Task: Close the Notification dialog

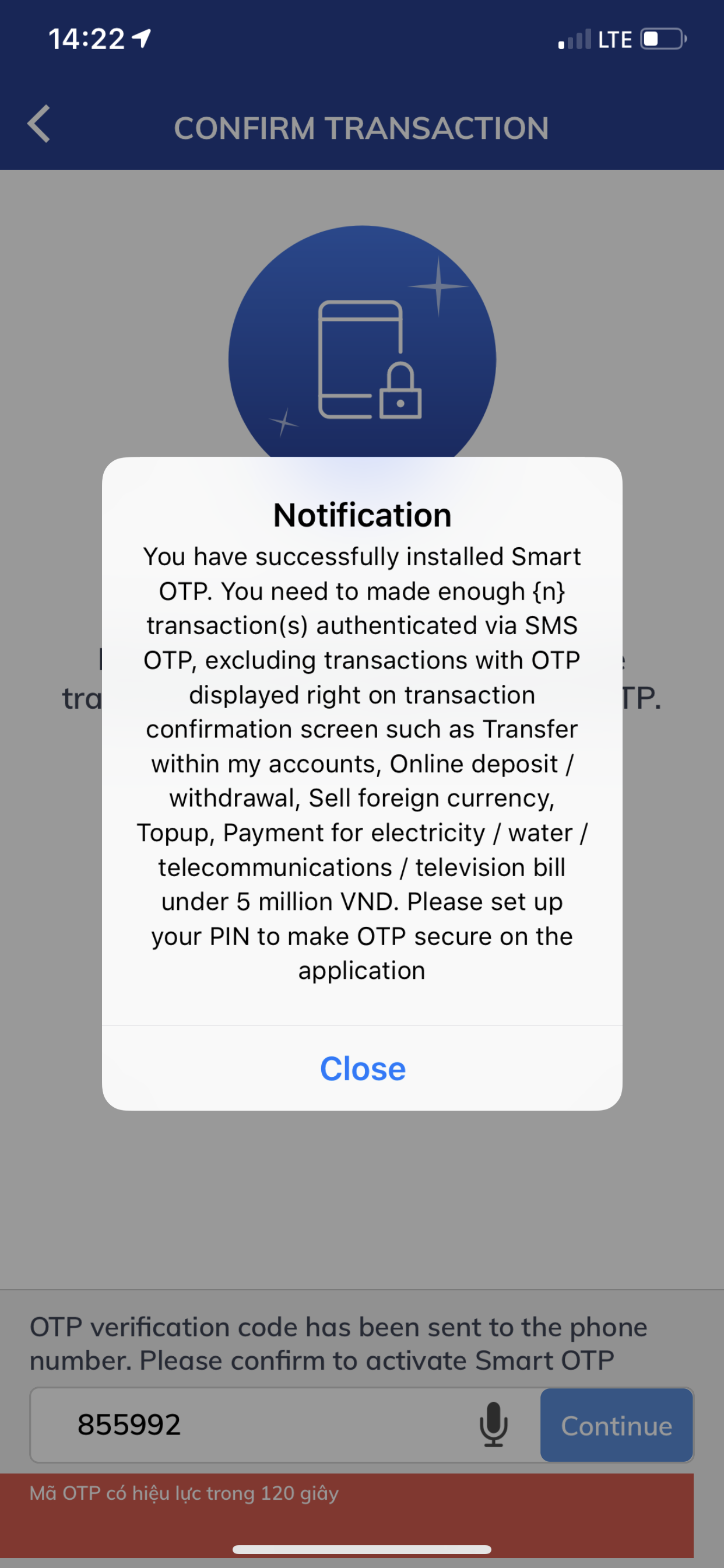Action: (x=363, y=1068)
